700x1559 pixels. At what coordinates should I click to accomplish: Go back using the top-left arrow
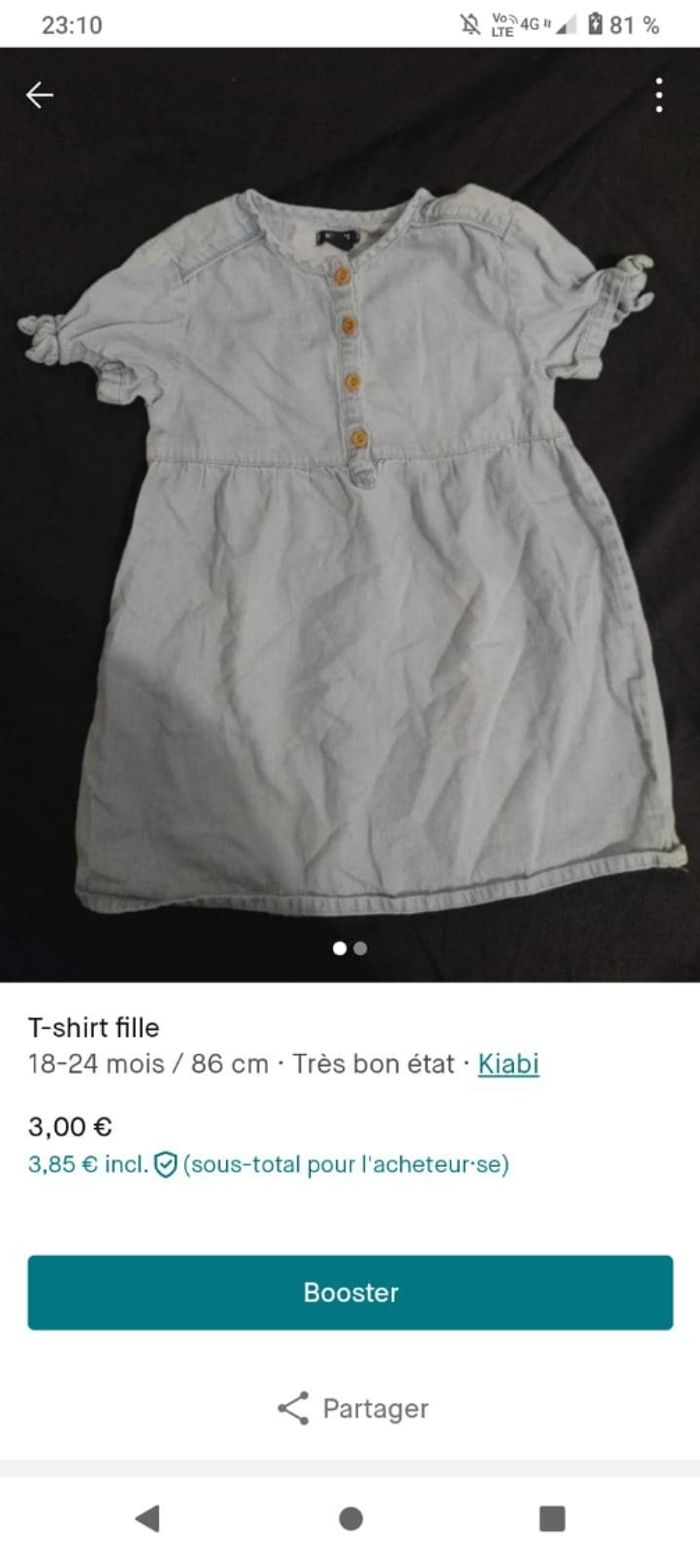tap(40, 95)
